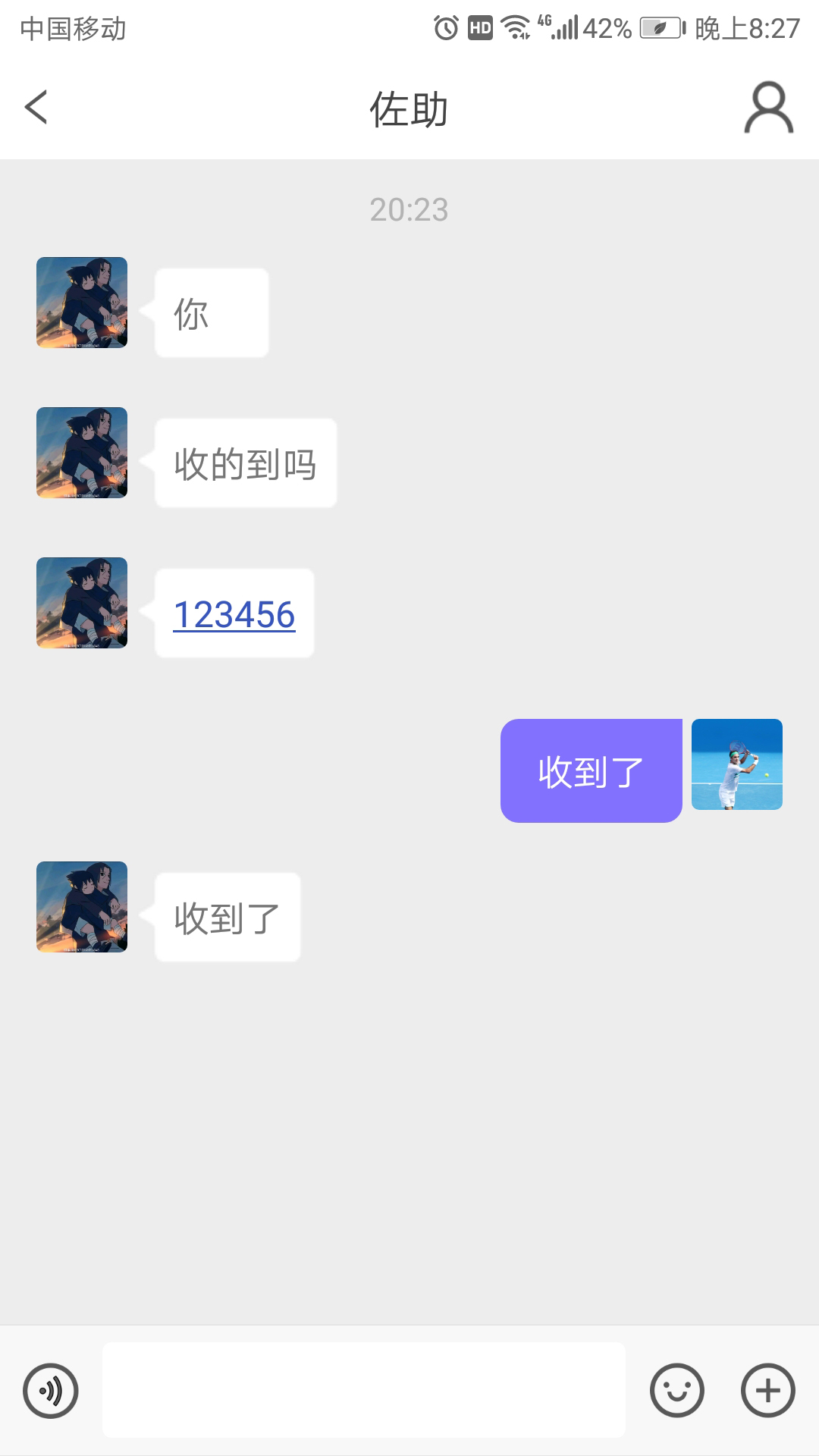Open the plus attachment menu
The height and width of the screenshot is (1456, 819).
point(767,1391)
